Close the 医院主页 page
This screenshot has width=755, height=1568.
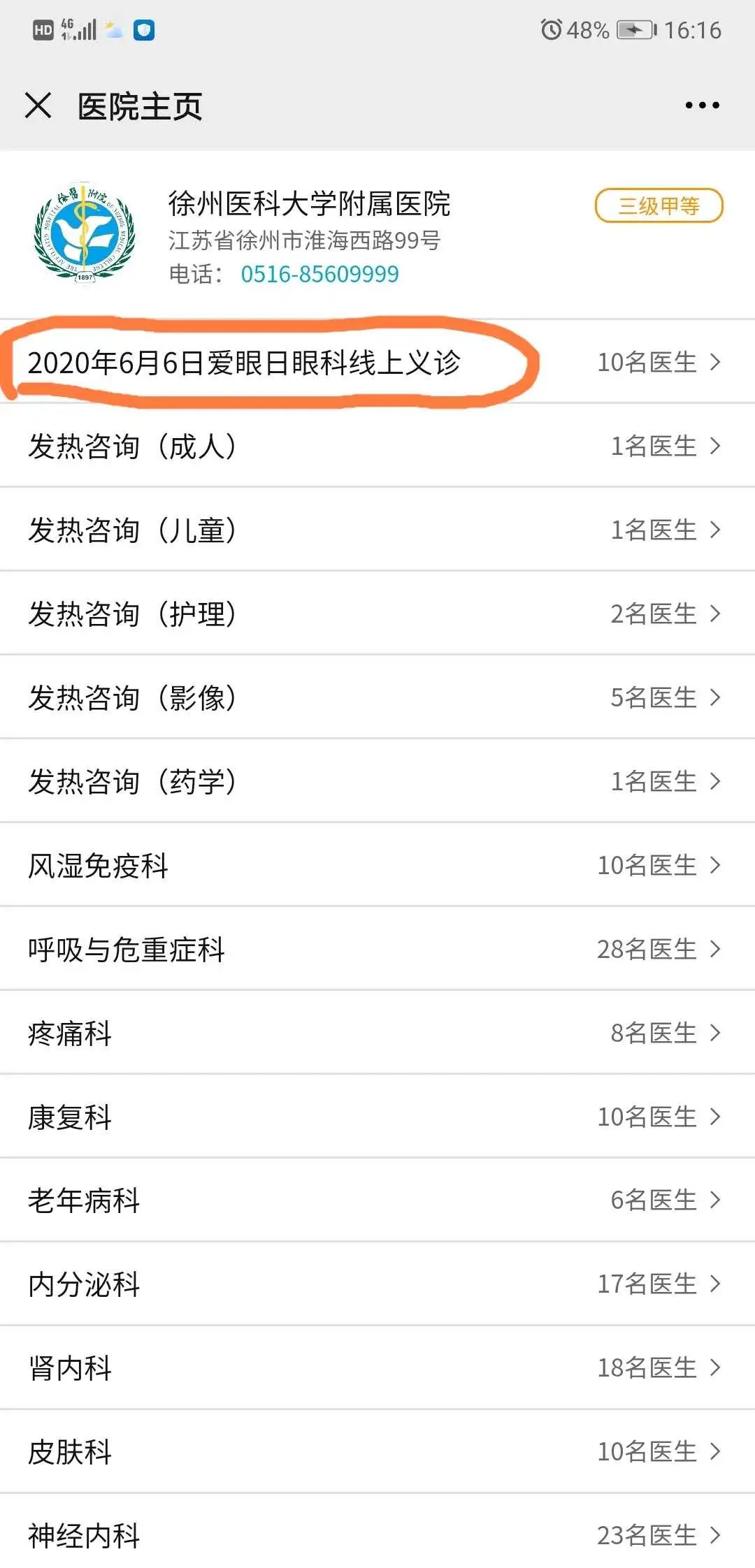[x=38, y=106]
